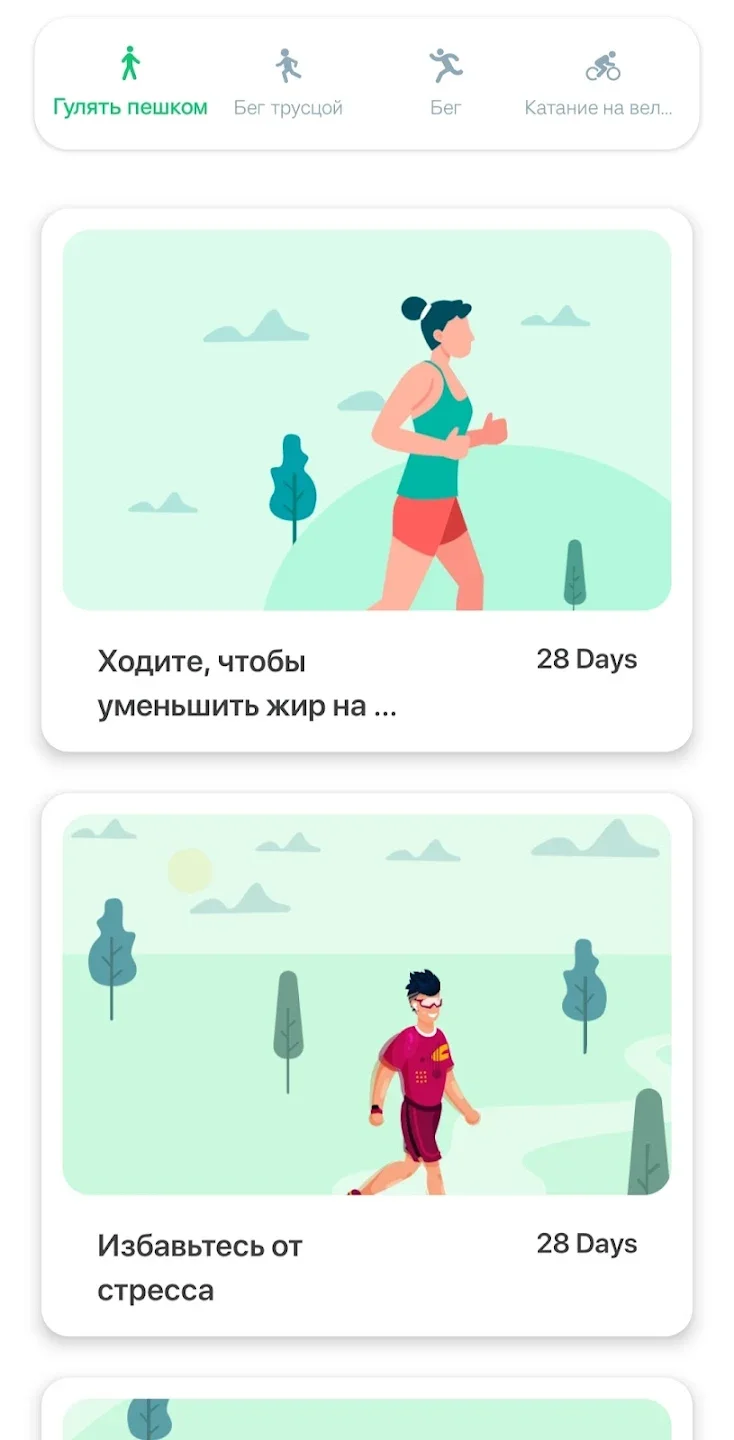
Task: Open the Ходите, чтобы уменьшить жир plan
Action: coord(366,480)
